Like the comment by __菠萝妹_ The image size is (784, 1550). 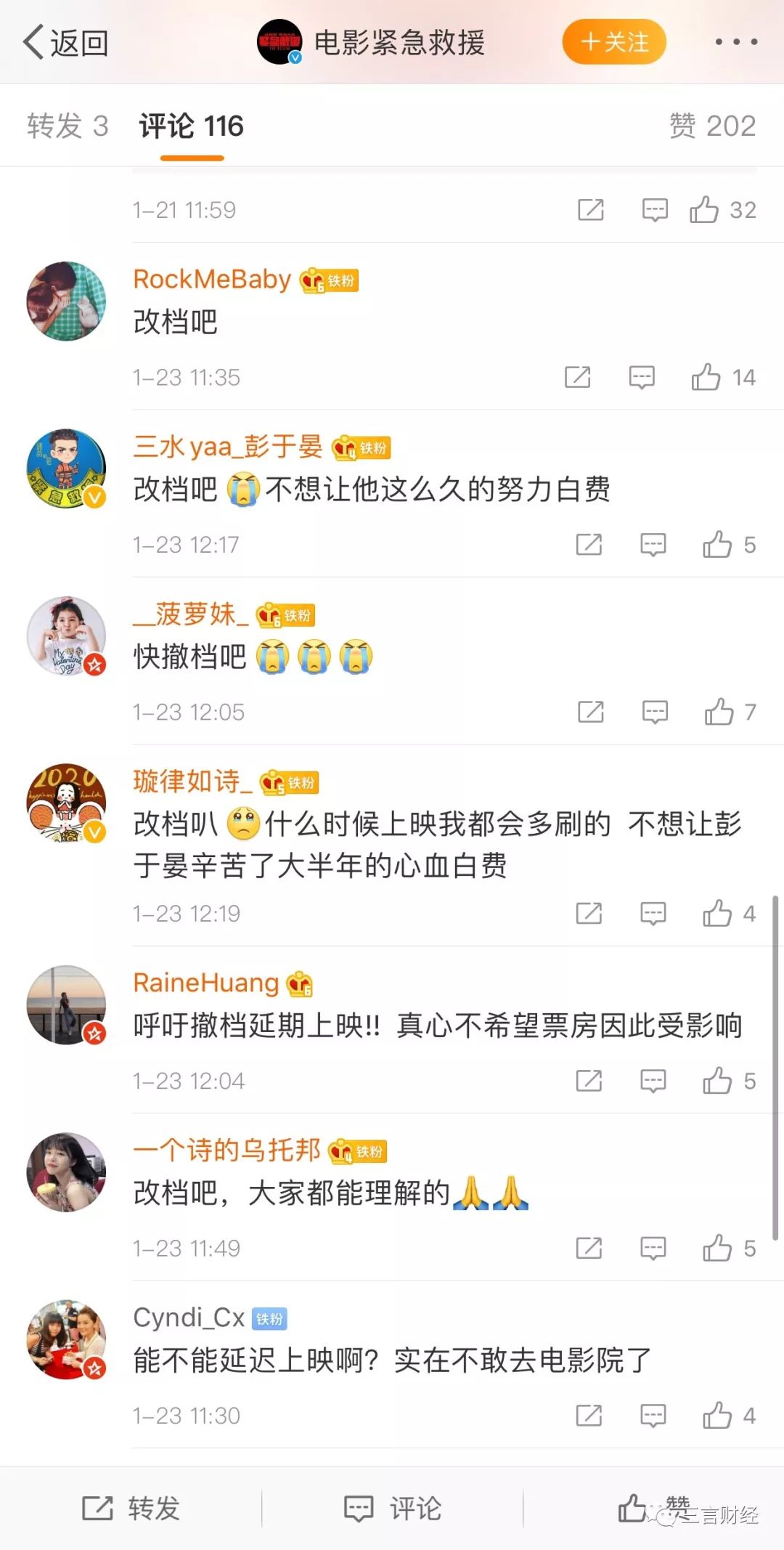point(719,712)
